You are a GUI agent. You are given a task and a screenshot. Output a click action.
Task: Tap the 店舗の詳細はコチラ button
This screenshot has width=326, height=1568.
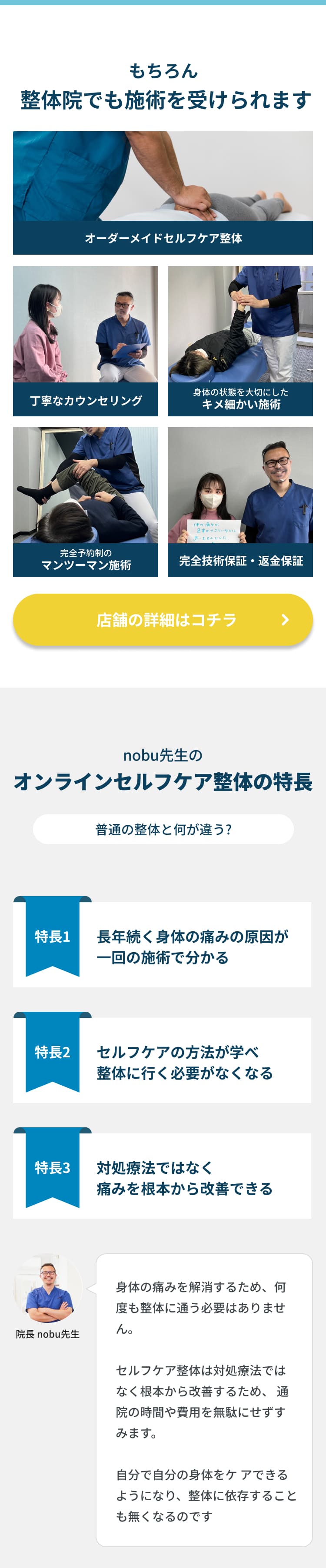click(163, 619)
